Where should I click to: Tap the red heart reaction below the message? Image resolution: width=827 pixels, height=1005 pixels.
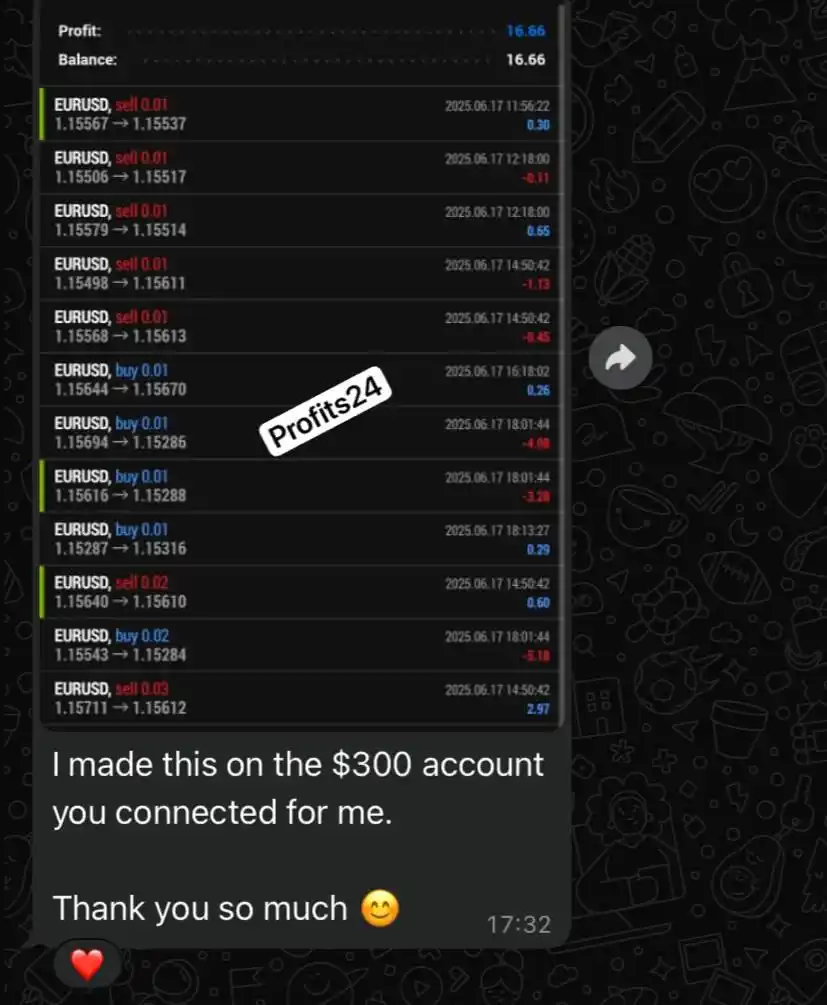point(87,966)
